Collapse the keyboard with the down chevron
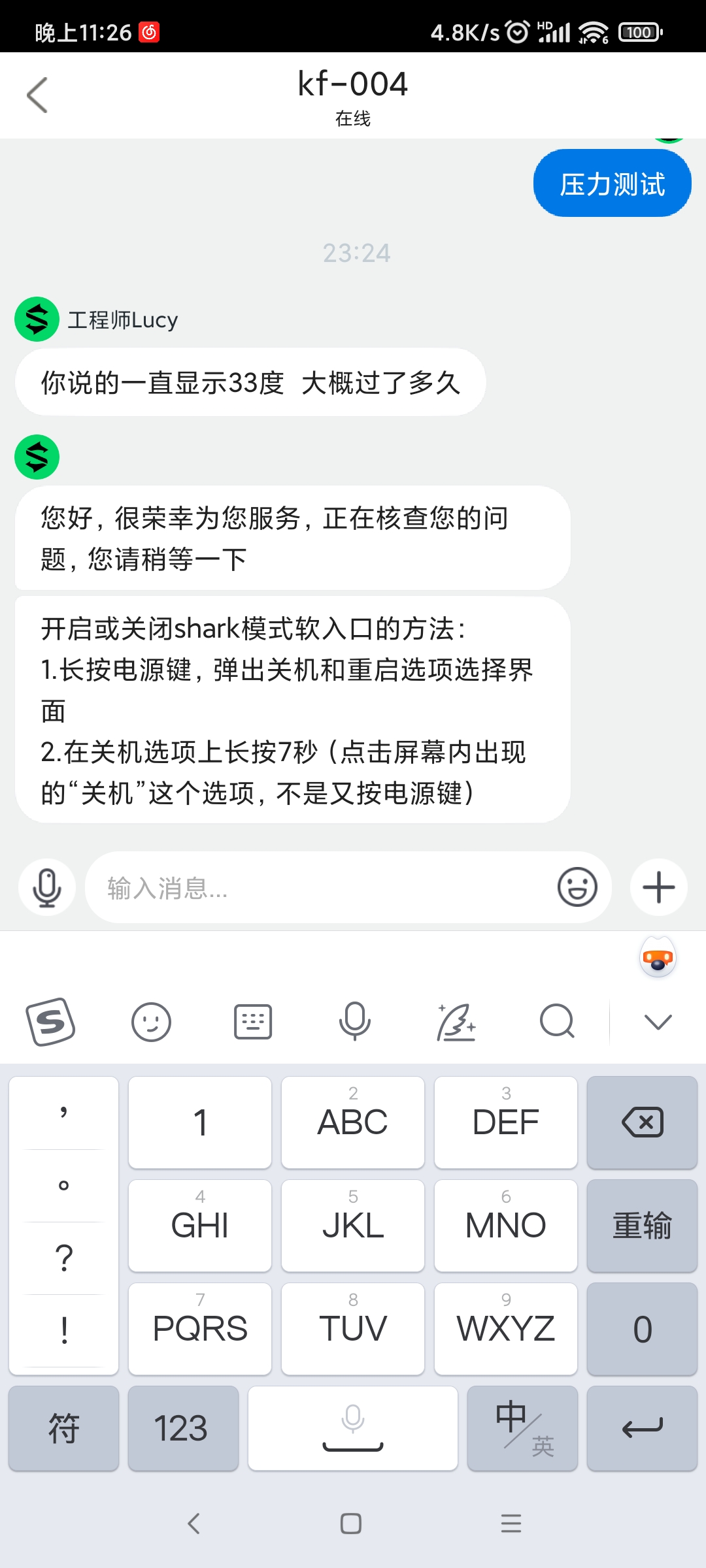The width and height of the screenshot is (706, 1568). click(658, 1021)
